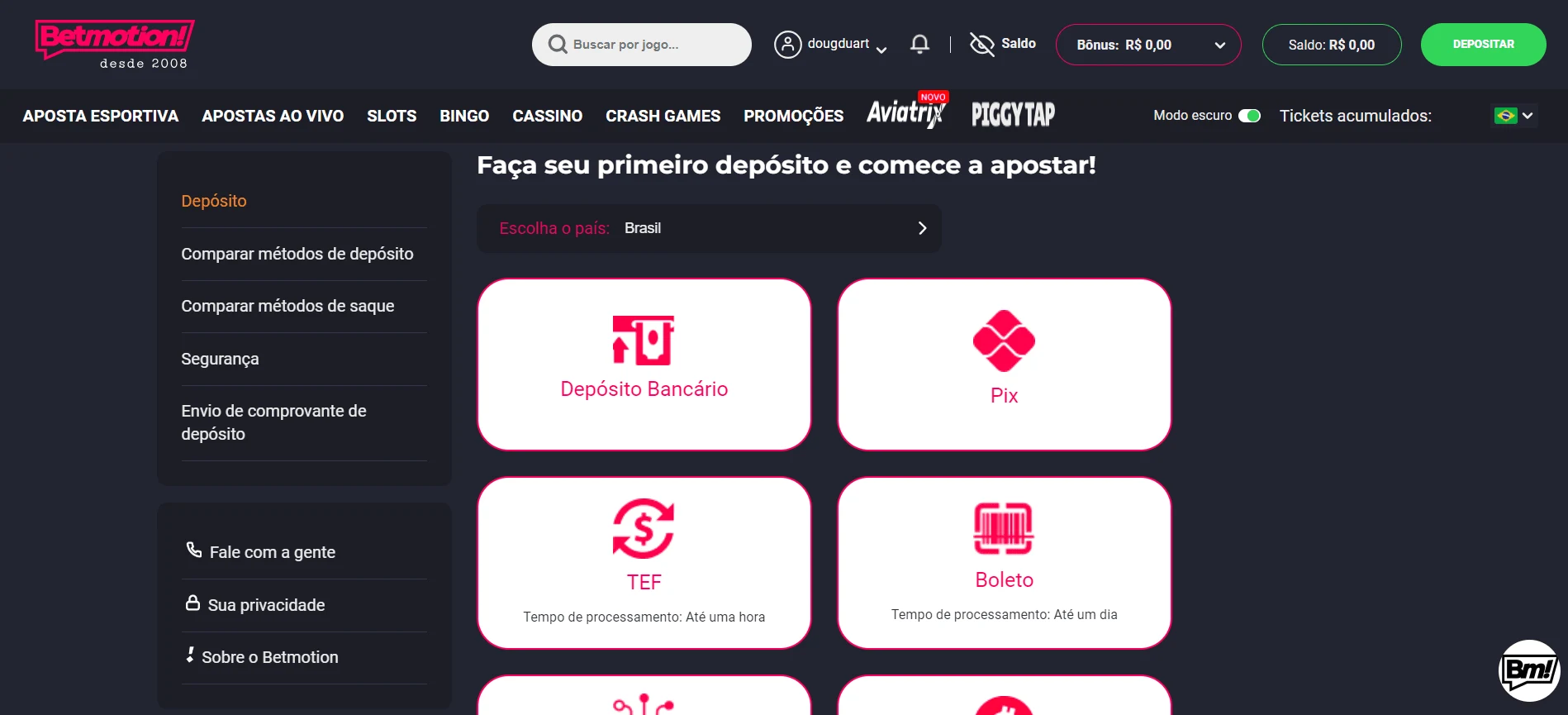The height and width of the screenshot is (715, 1568).
Task: Select Boleto payment option
Action: click(x=1004, y=563)
